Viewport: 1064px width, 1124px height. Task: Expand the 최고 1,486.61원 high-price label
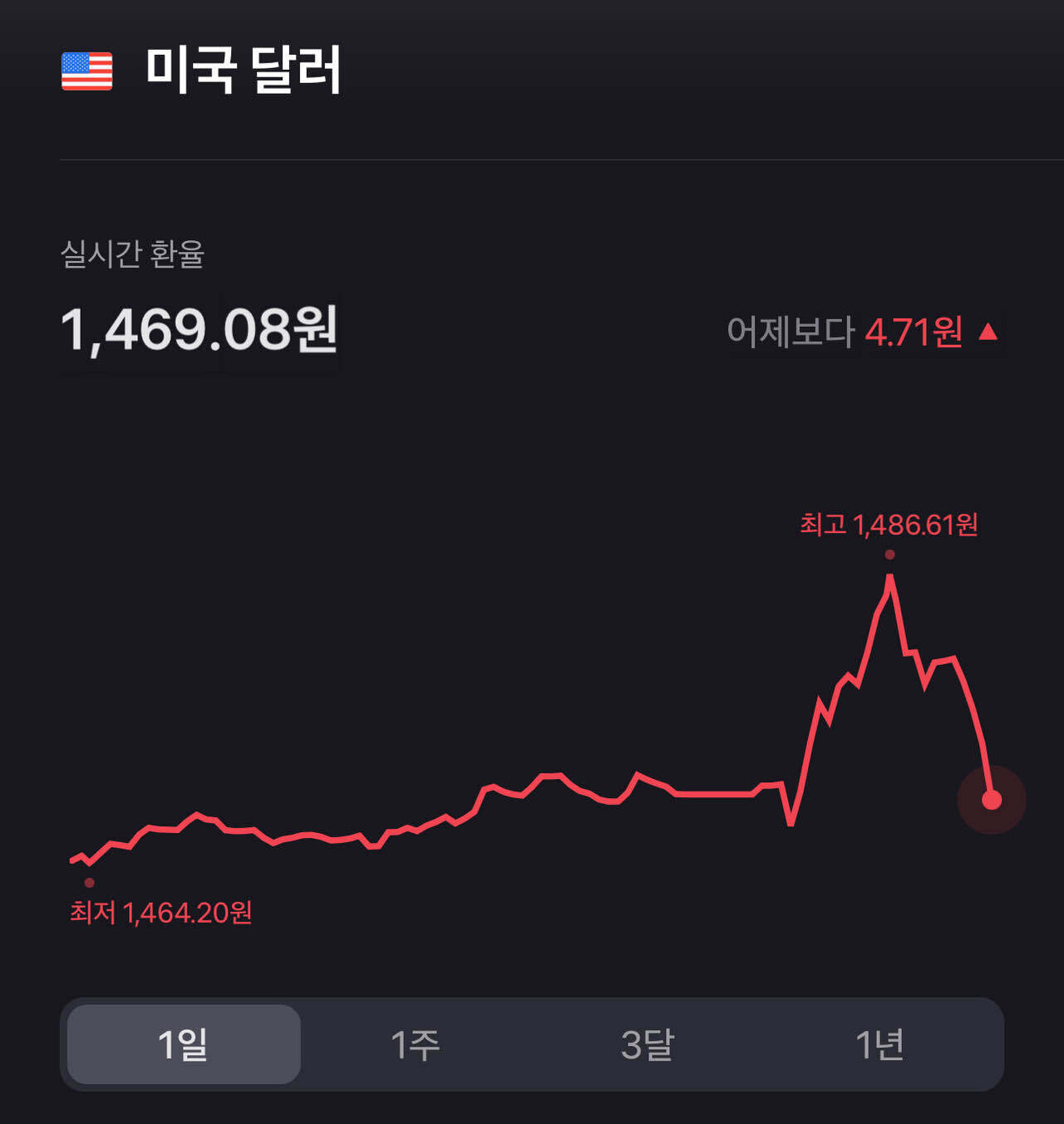point(888,524)
